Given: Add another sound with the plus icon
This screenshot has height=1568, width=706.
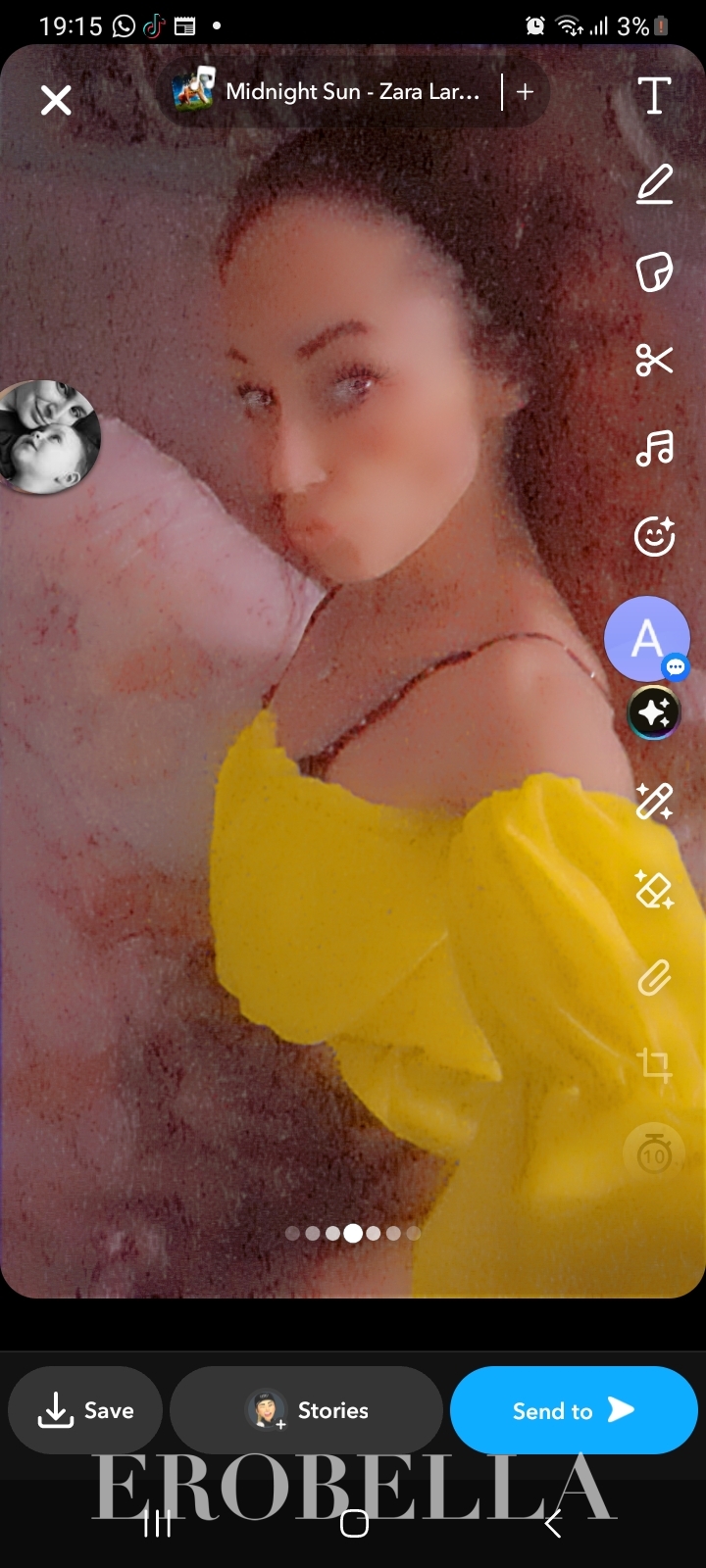Looking at the screenshot, I should tap(525, 92).
